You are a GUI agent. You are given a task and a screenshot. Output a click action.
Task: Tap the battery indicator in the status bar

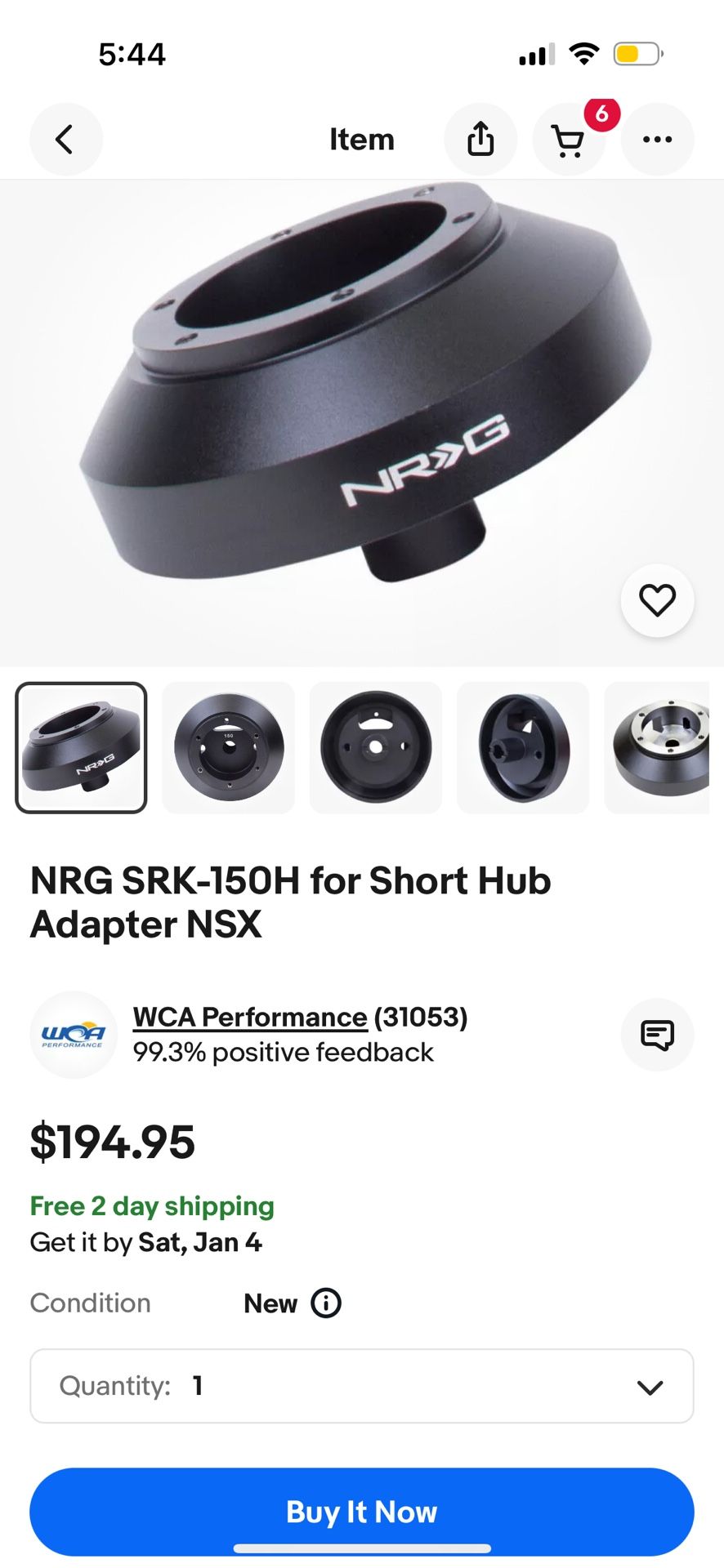click(633, 52)
